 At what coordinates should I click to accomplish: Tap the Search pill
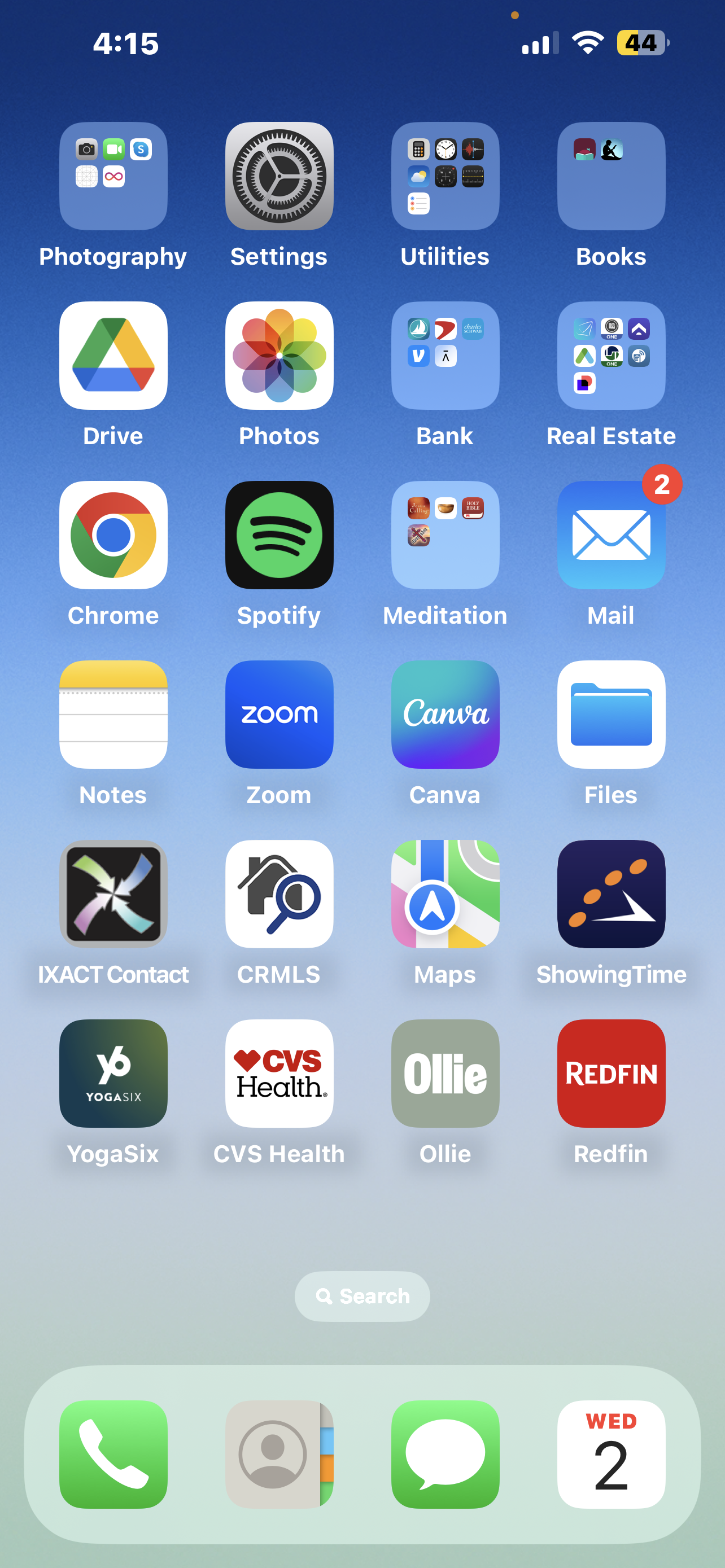pos(362,1297)
